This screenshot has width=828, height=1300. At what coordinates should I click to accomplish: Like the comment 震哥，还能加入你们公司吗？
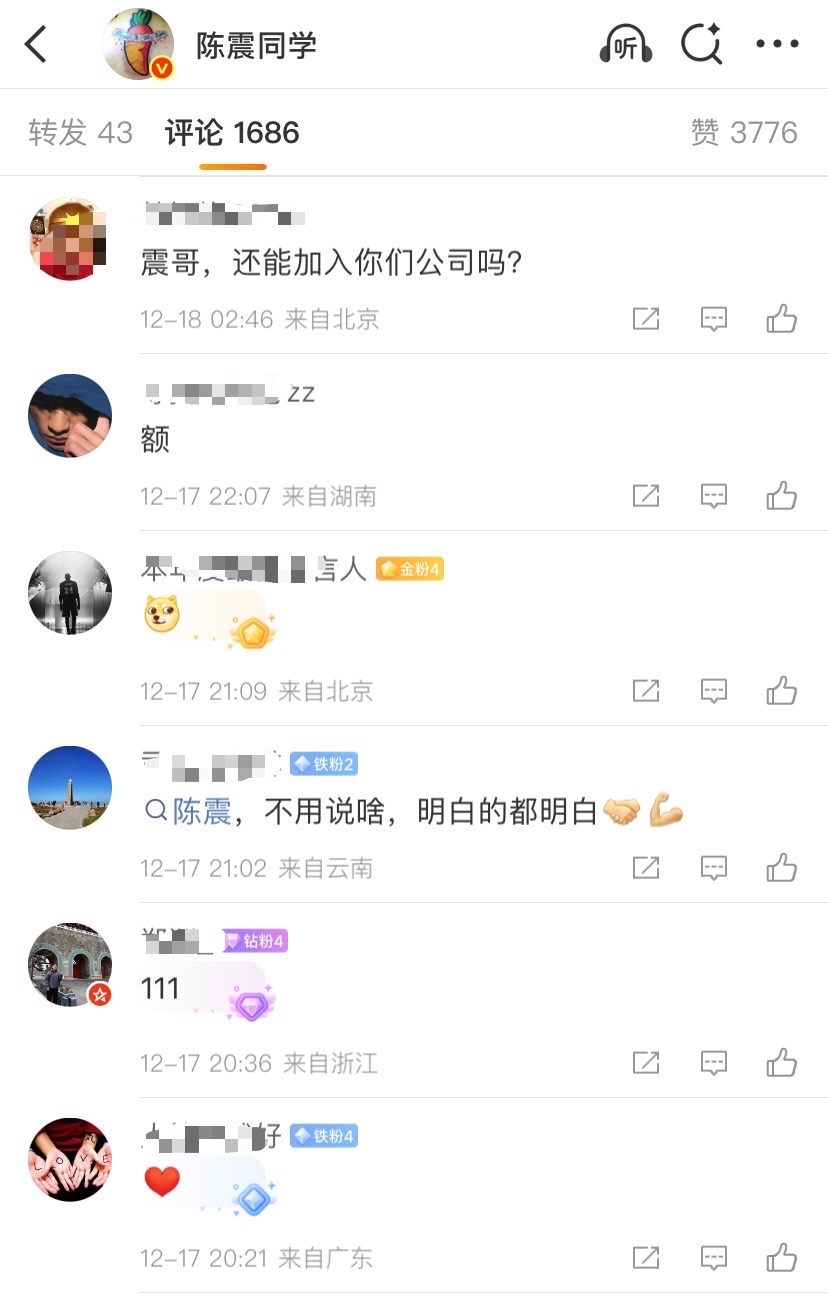[x=781, y=319]
